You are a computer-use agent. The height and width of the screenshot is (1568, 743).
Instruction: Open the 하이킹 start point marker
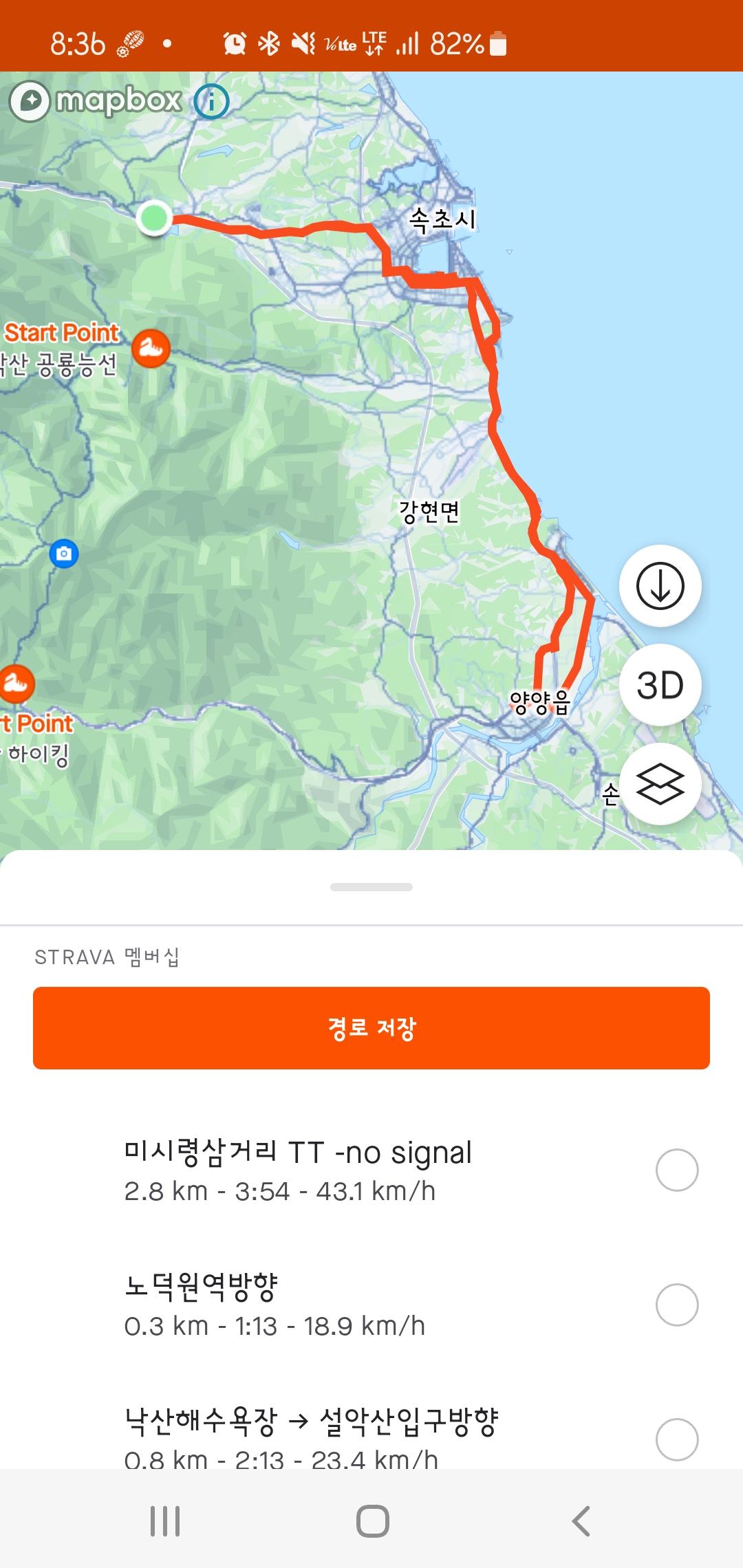[15, 684]
